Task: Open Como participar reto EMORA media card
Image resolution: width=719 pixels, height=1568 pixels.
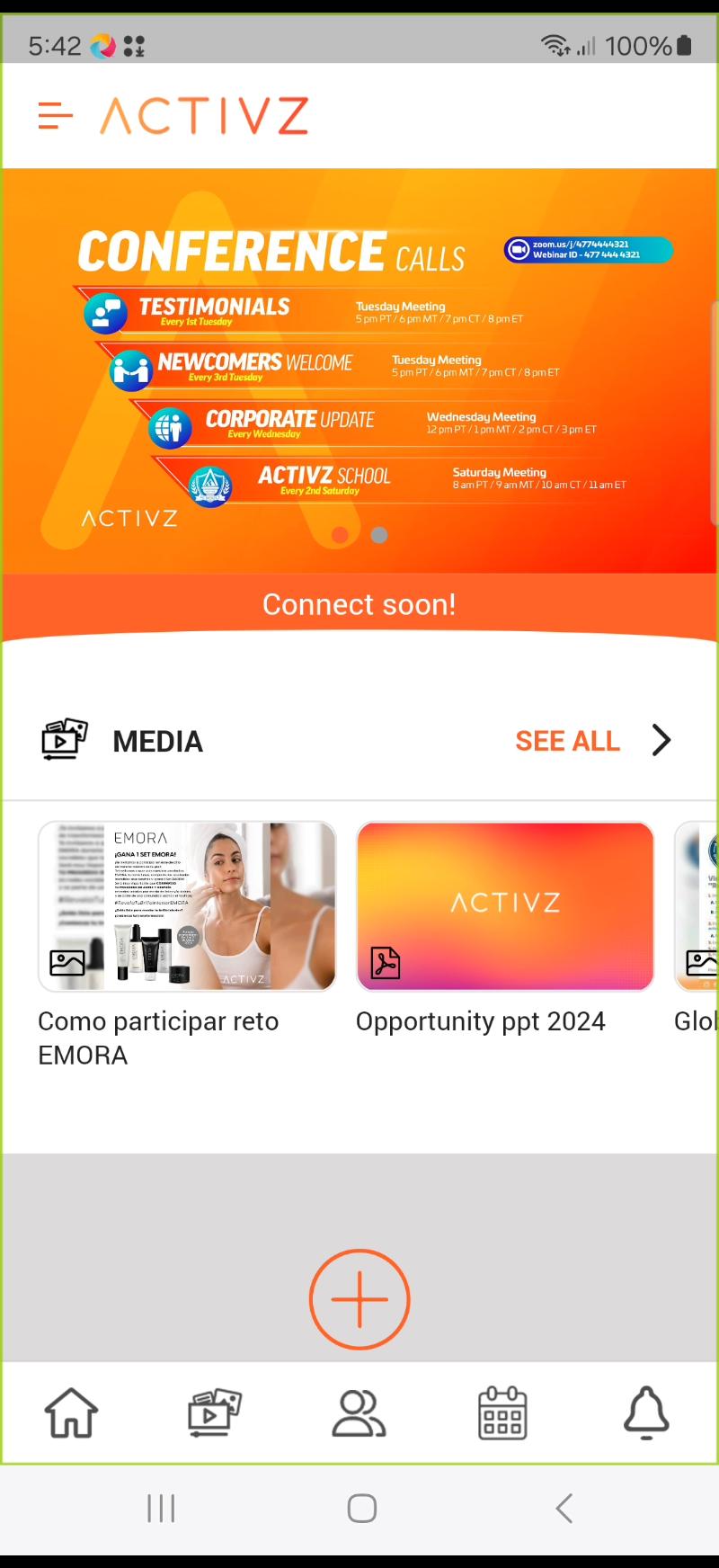Action: point(187,944)
